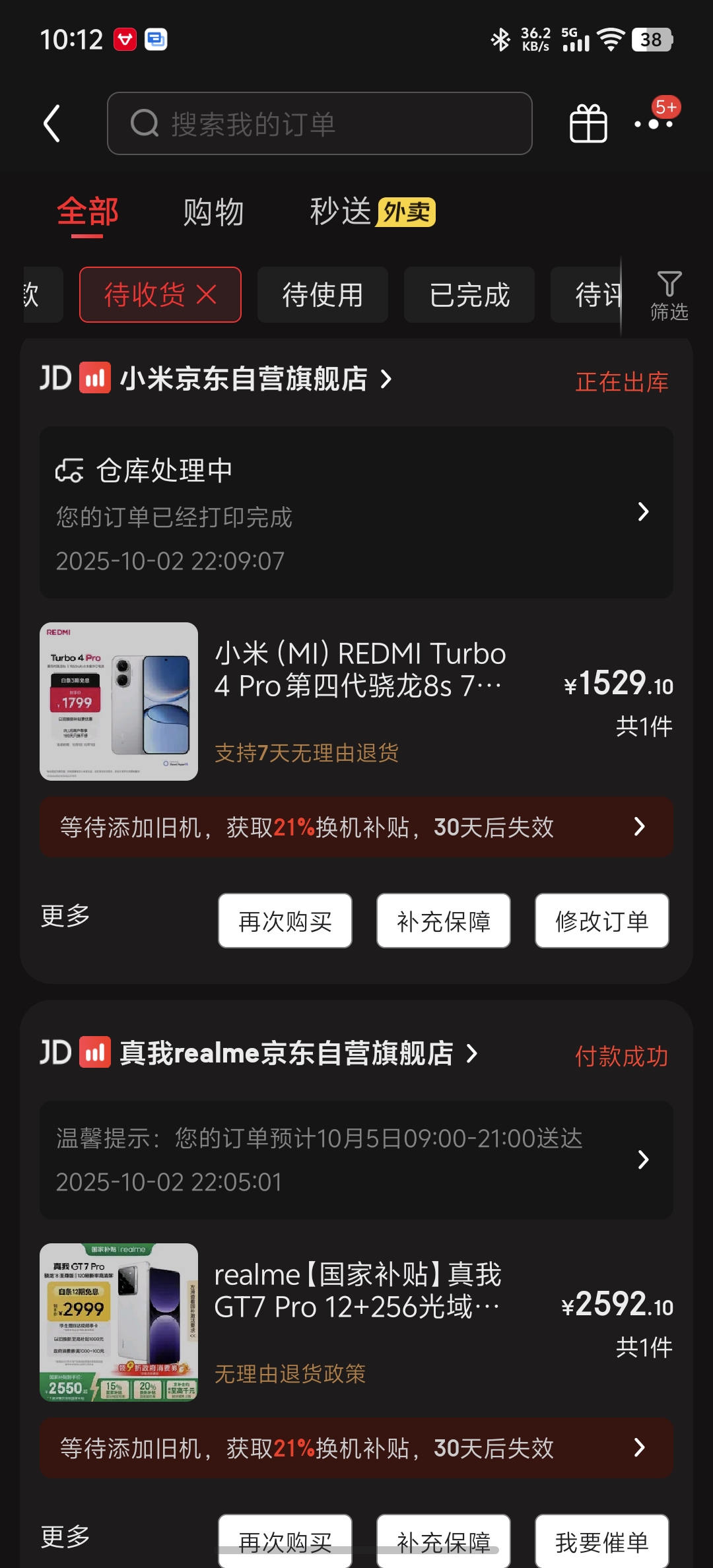Go back using the top-left arrow
The image size is (713, 1568).
[x=52, y=123]
